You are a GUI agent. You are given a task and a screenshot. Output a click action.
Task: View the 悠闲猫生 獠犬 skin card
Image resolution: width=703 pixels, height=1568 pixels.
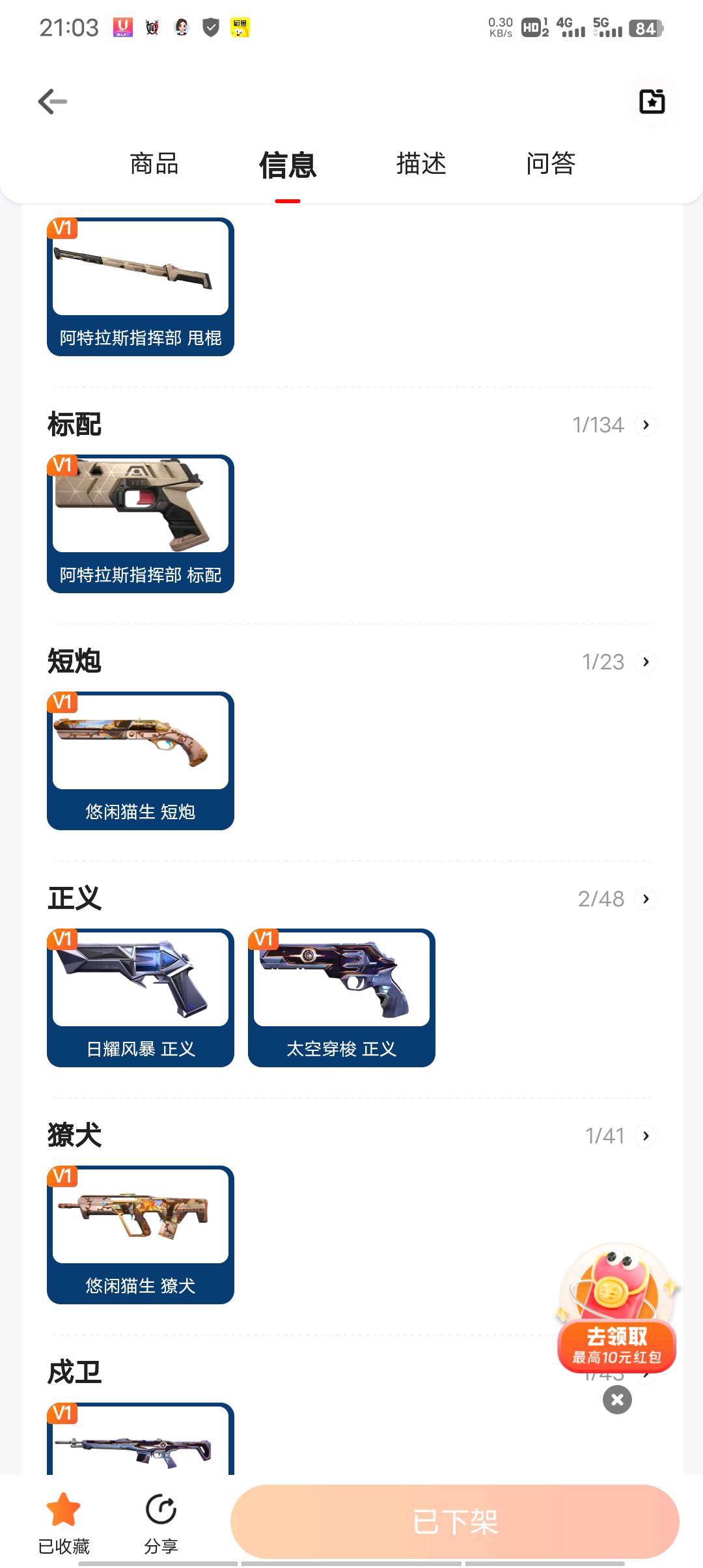(x=141, y=1235)
